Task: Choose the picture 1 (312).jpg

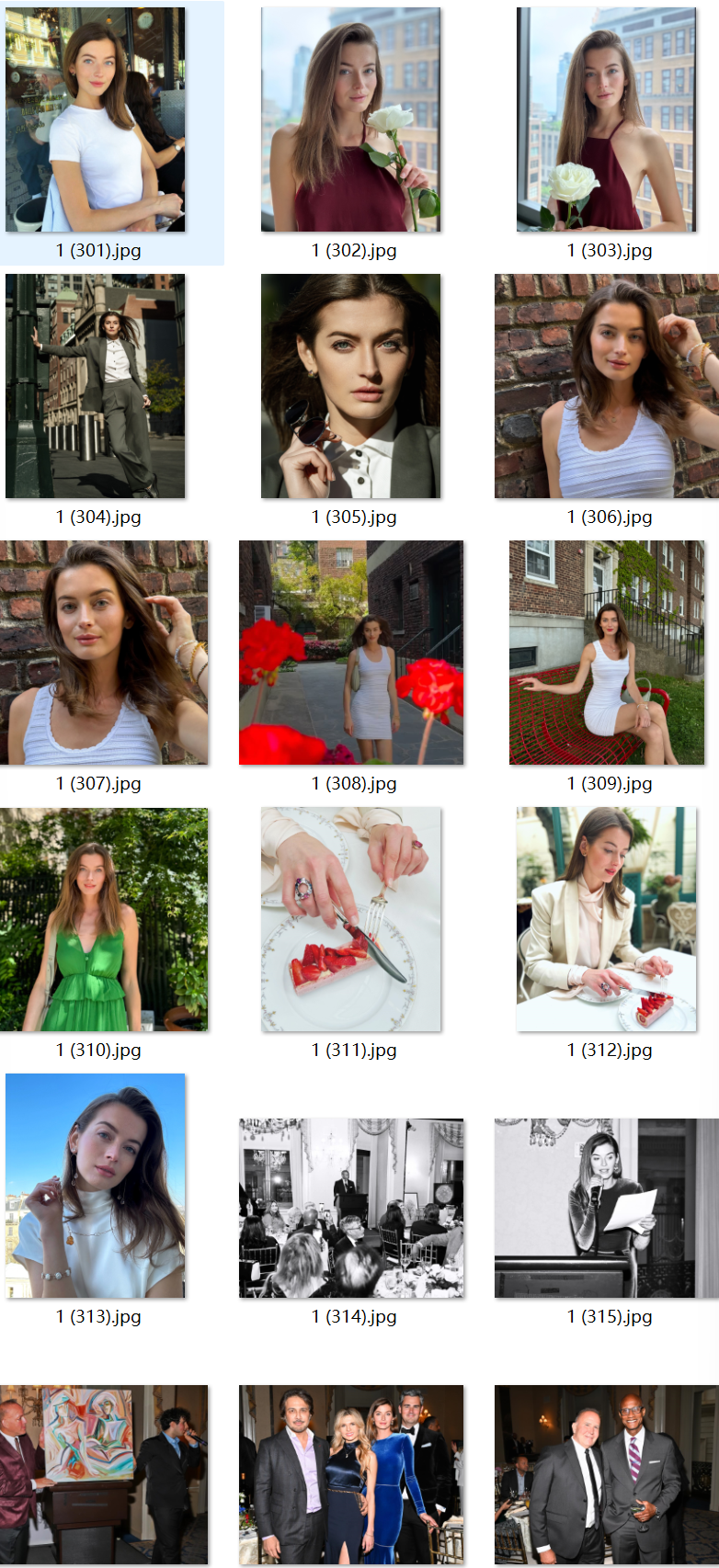Action: click(606, 919)
